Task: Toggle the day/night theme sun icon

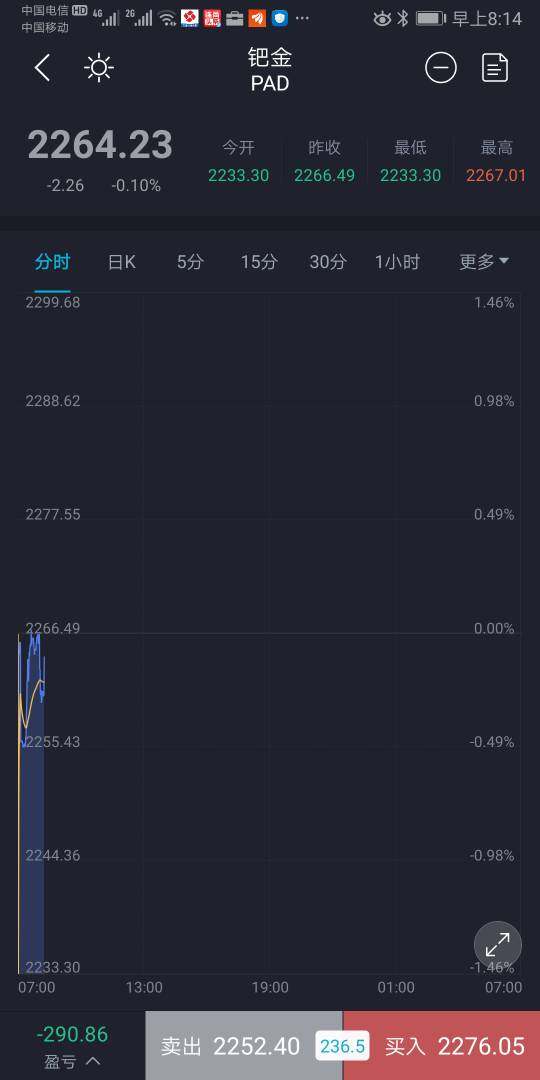Action: click(98, 68)
